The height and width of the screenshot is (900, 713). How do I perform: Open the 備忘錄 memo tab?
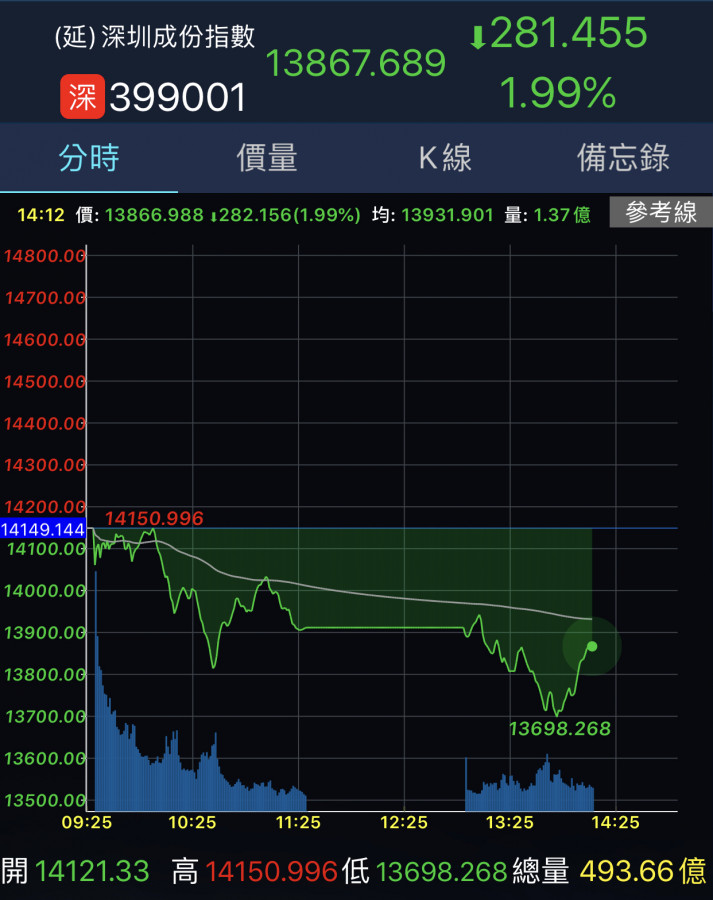[623, 158]
